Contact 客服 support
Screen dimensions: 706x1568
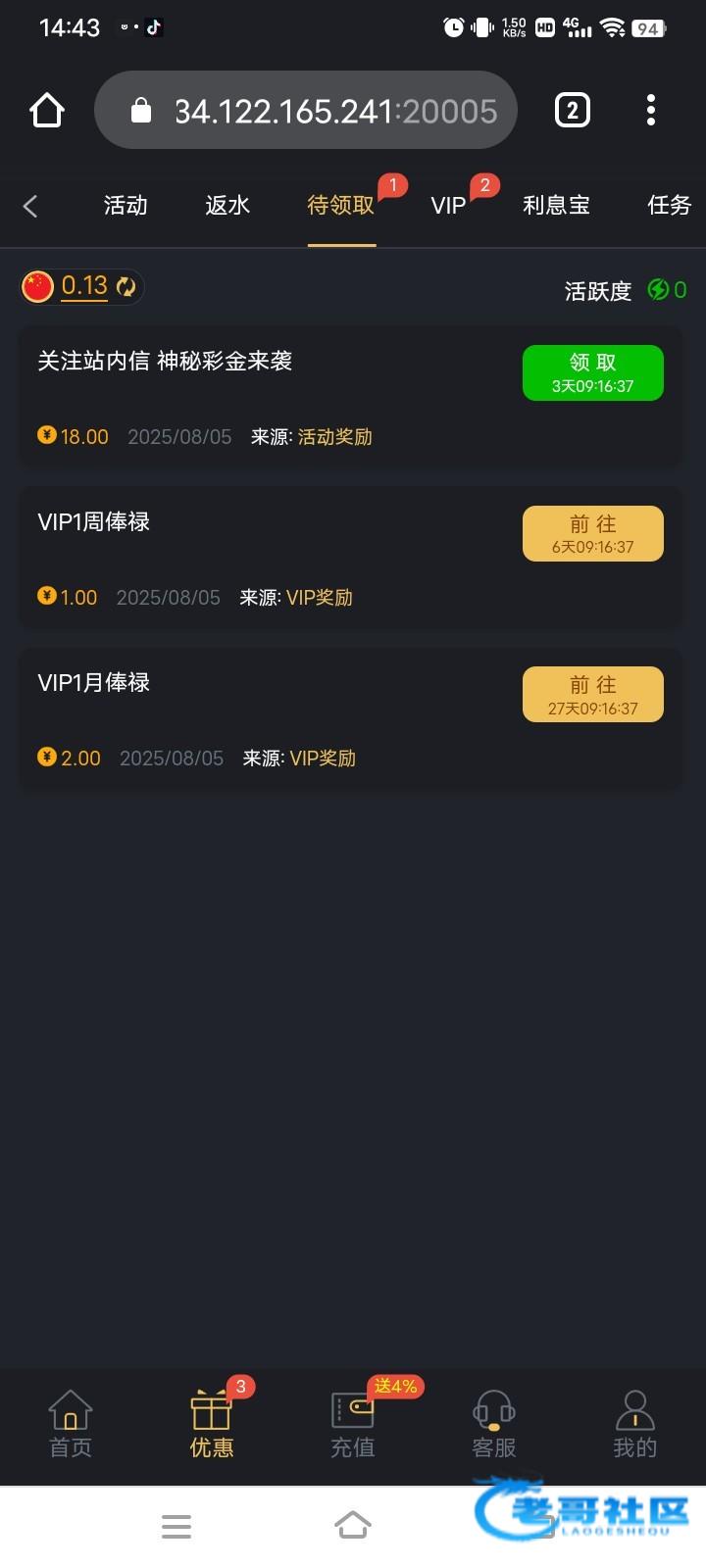tap(494, 1425)
